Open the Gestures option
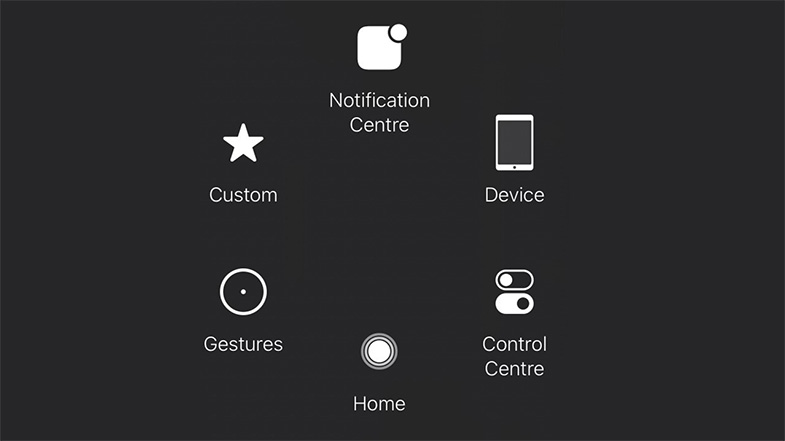 click(x=243, y=292)
